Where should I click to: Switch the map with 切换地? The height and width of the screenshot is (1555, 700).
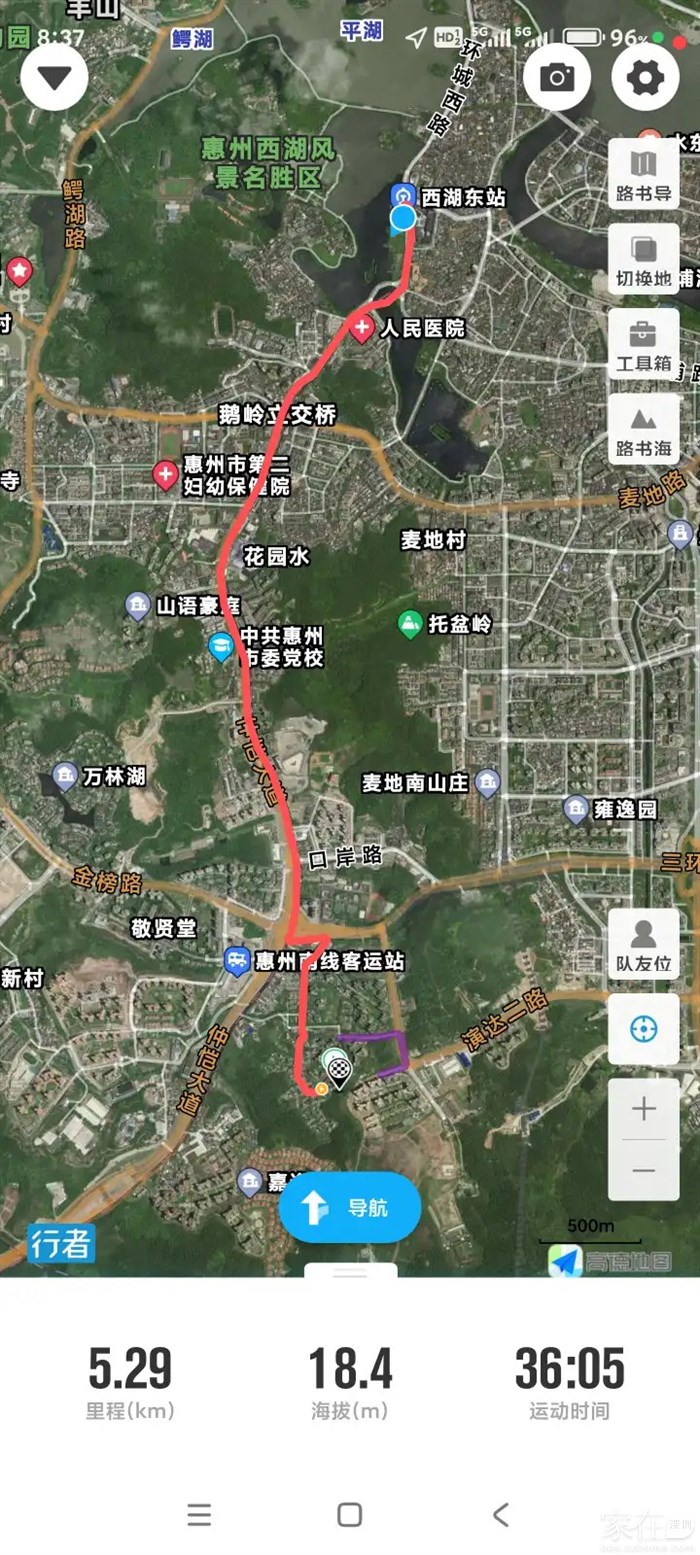[x=643, y=259]
